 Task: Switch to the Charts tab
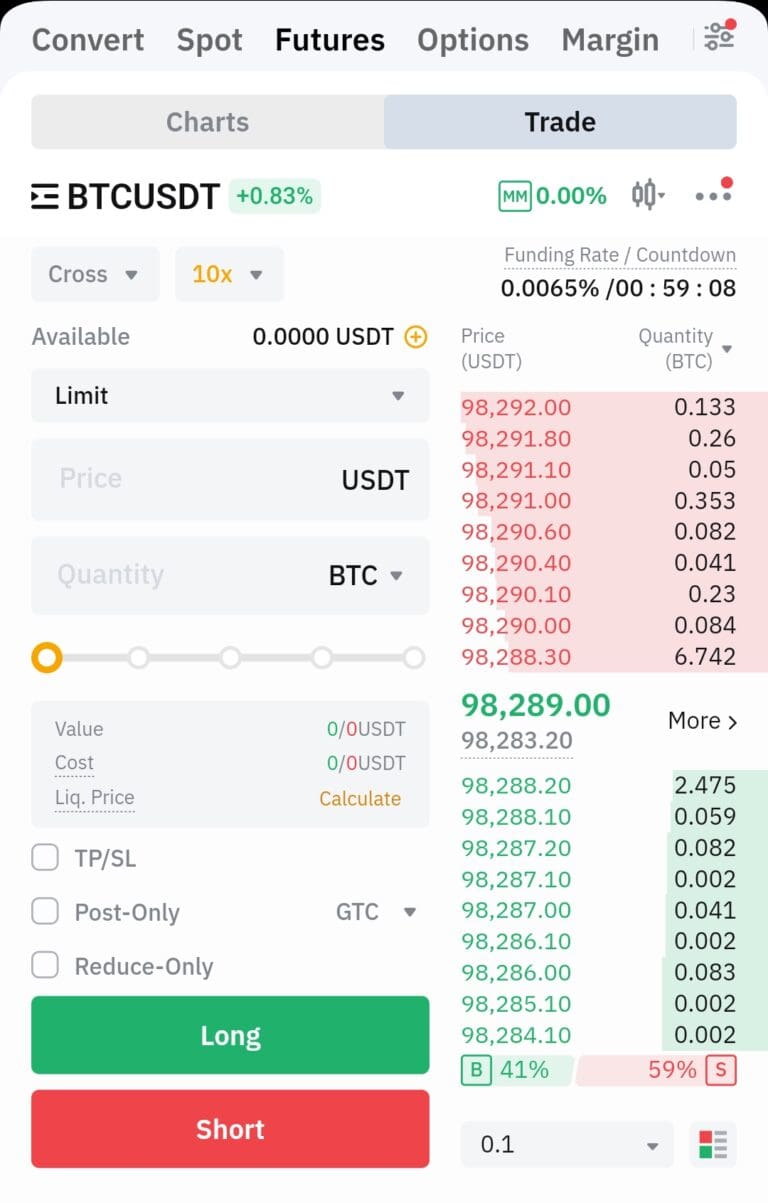(207, 121)
